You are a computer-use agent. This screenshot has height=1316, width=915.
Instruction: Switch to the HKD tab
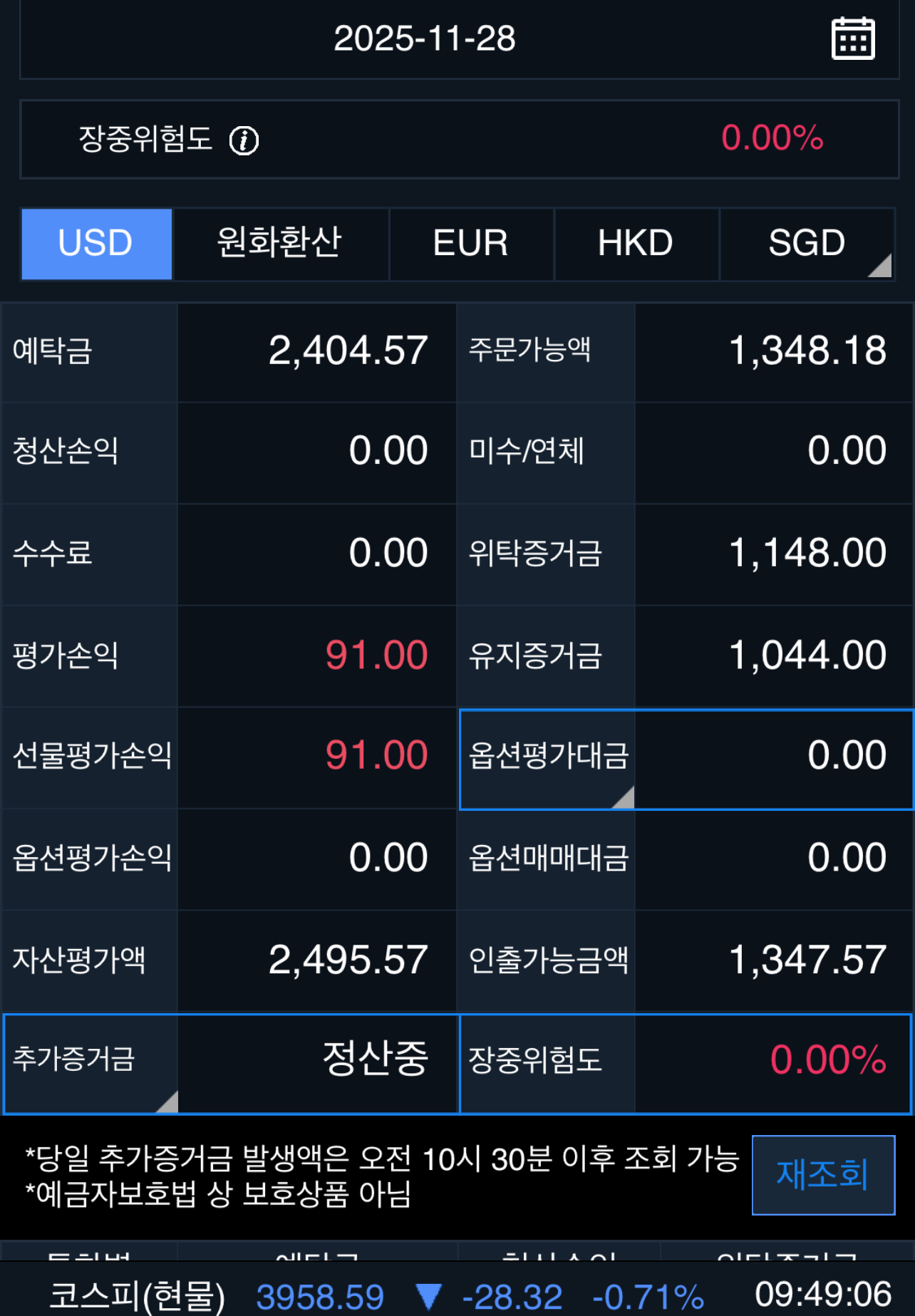pyautogui.click(x=636, y=244)
